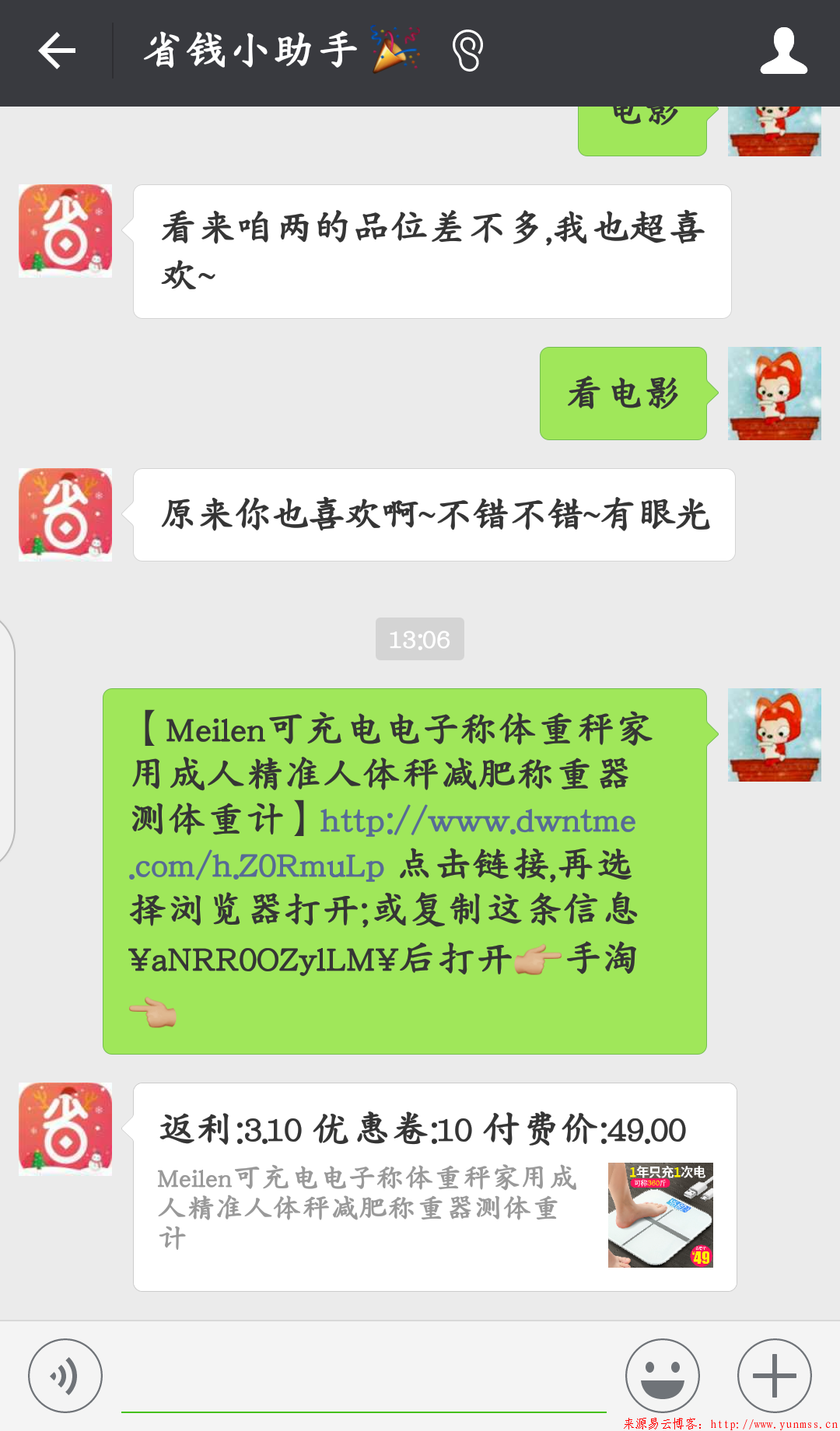
Task: Switch to voice message input
Action: pyautogui.click(x=65, y=1376)
